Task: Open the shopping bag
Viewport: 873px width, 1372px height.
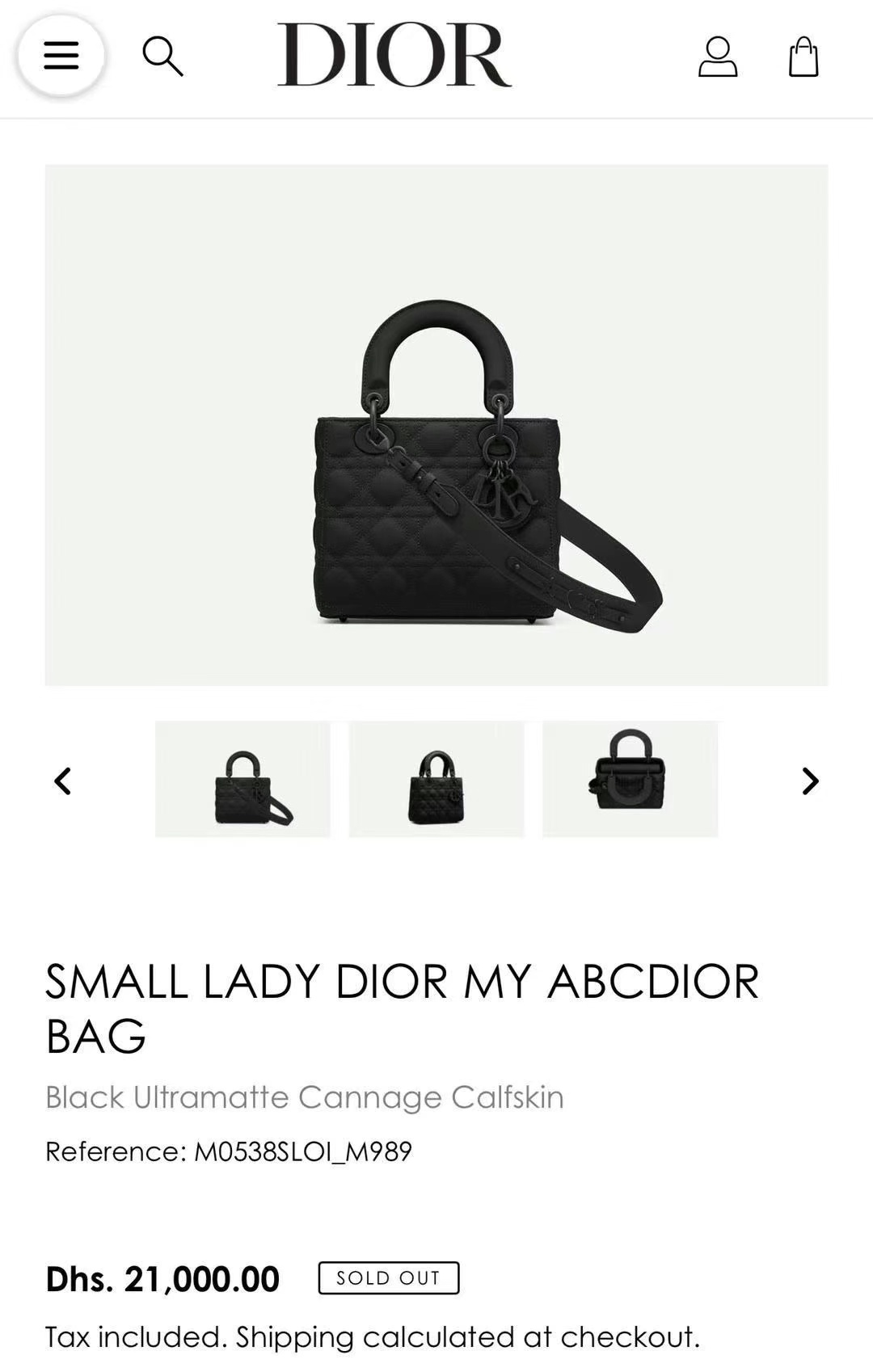Action: (803, 57)
